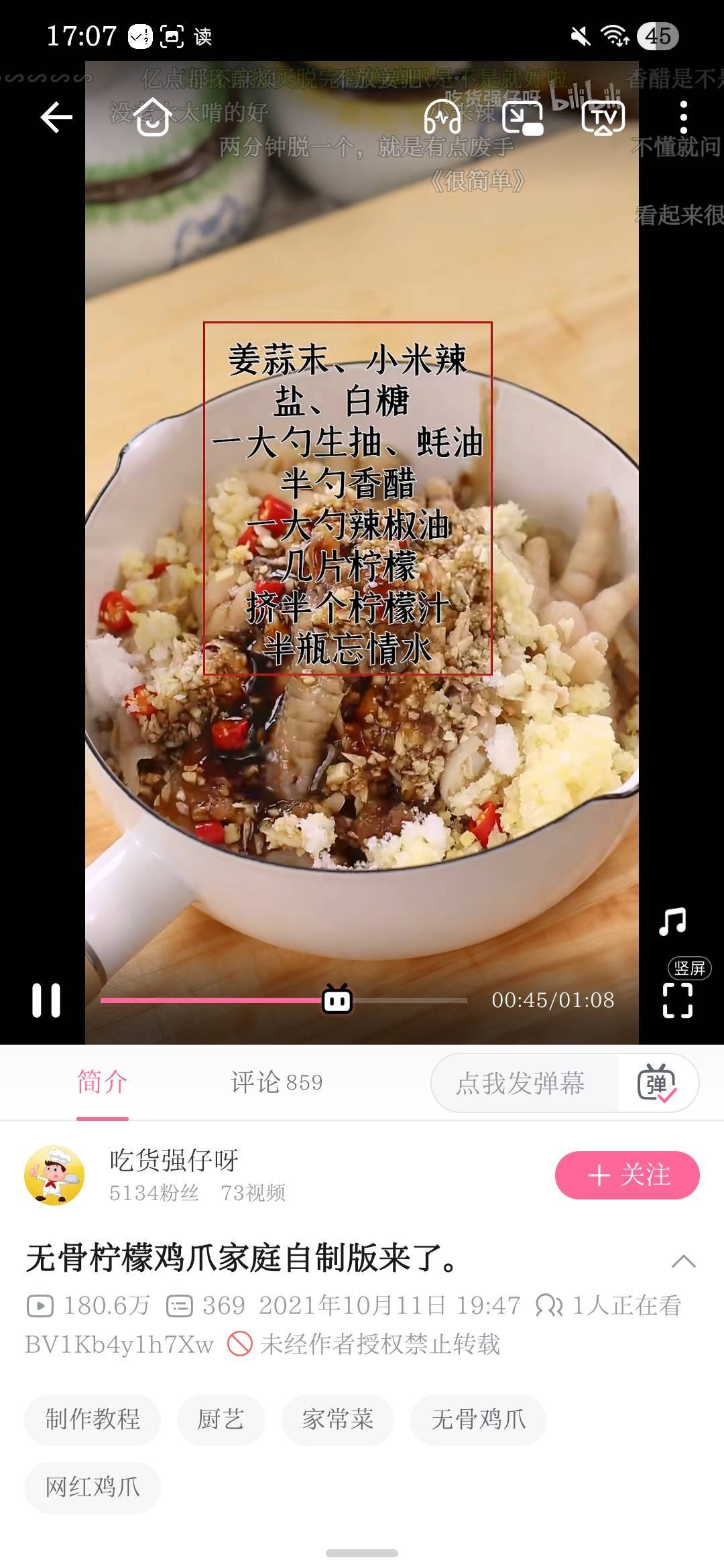Cast the video to a TV
724x1568 pixels.
tap(603, 118)
